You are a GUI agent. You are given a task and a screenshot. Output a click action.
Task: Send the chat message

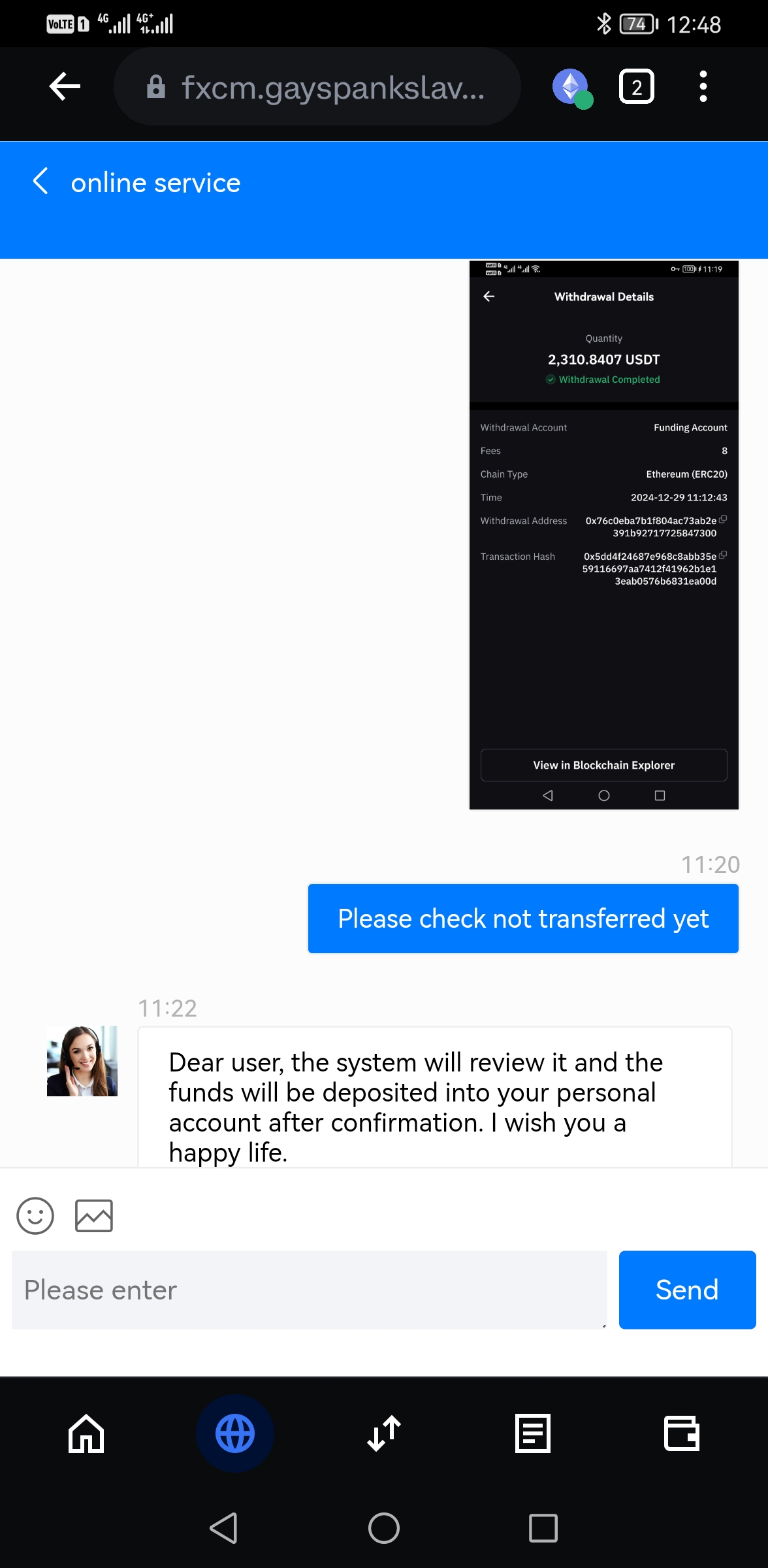click(x=687, y=1290)
